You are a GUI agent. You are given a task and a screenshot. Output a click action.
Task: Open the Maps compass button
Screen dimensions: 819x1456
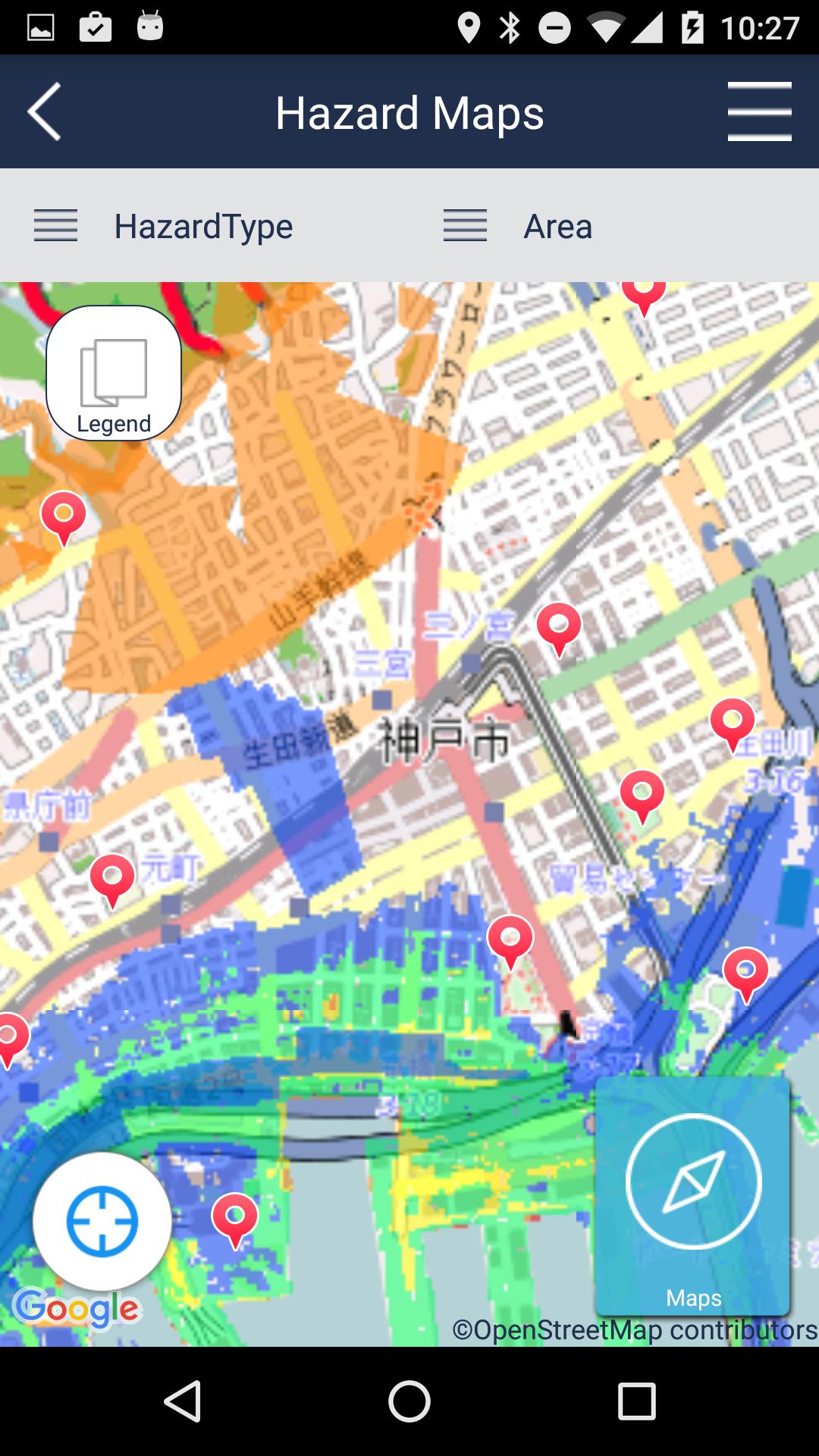693,1196
